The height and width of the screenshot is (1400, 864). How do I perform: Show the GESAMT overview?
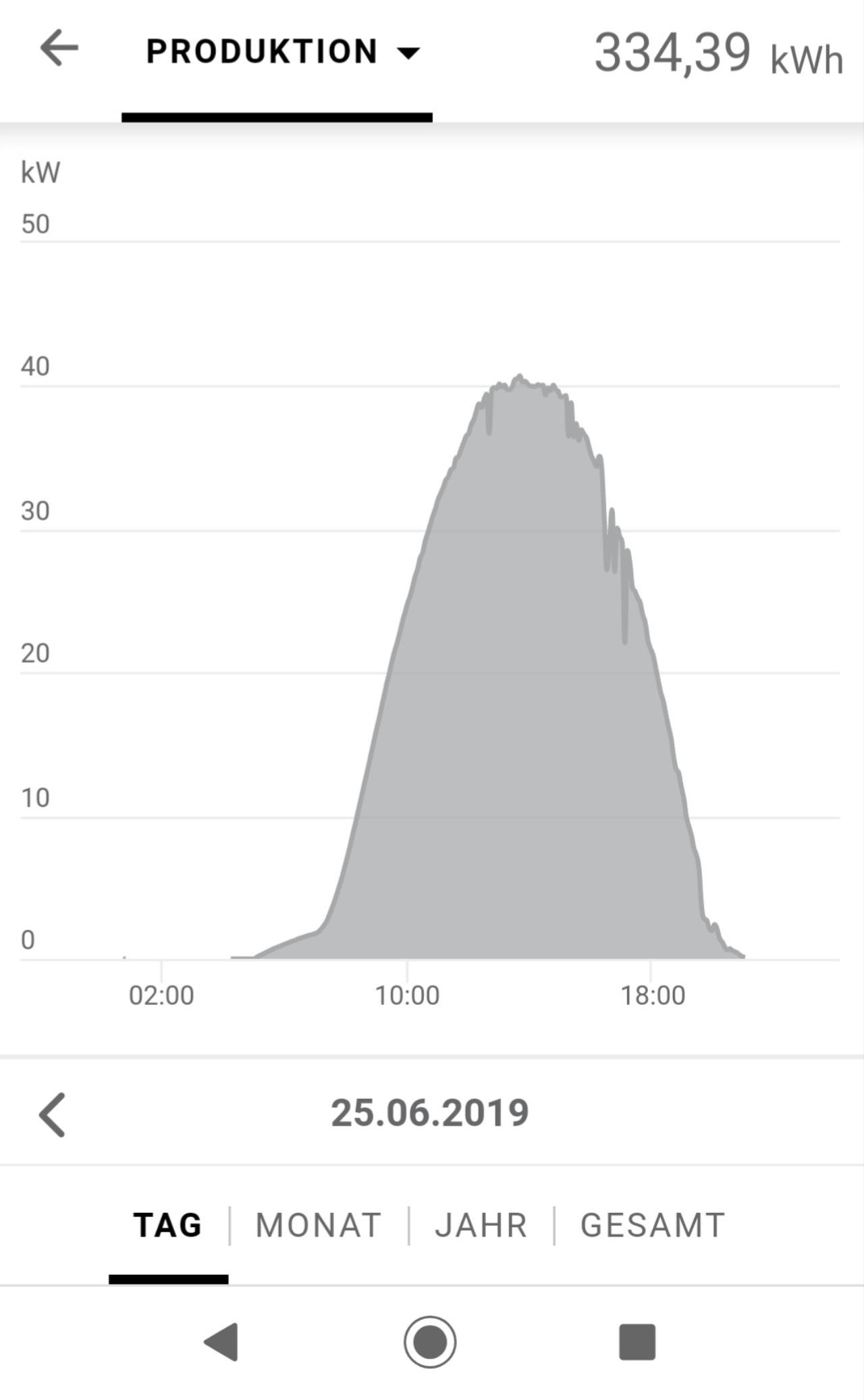coord(653,1225)
